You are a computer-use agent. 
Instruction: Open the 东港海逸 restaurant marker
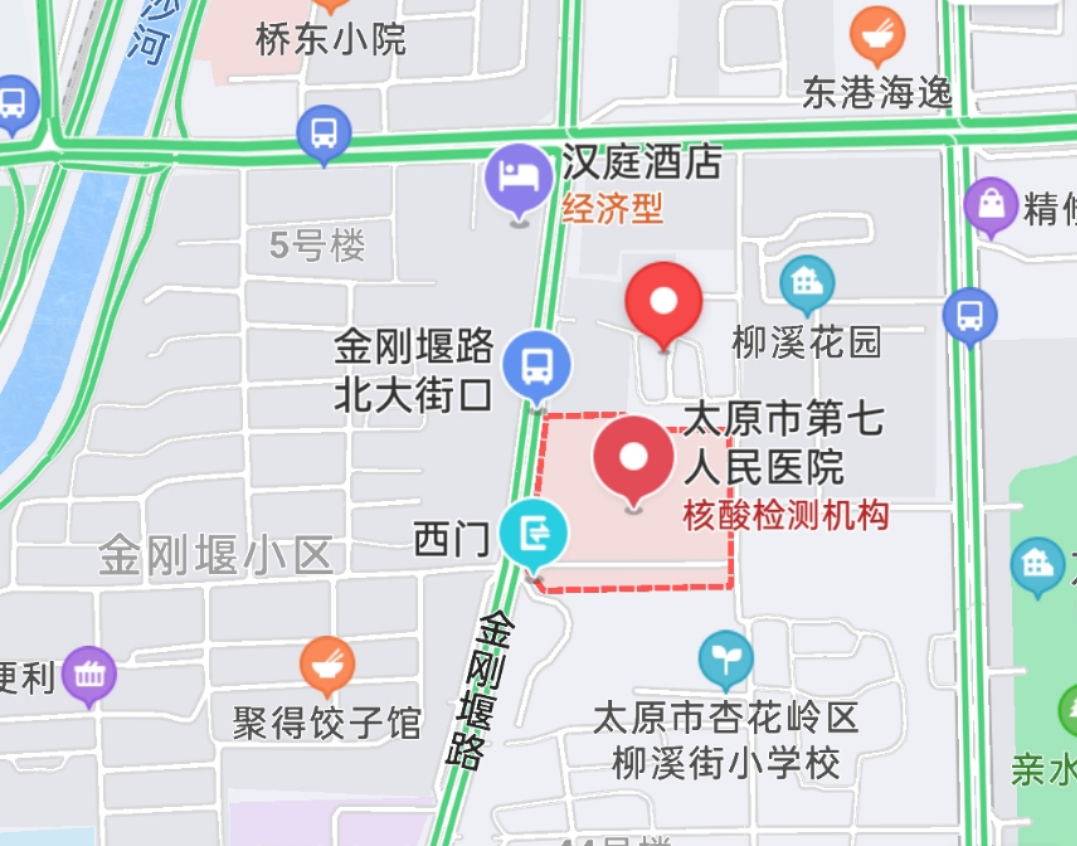click(877, 34)
